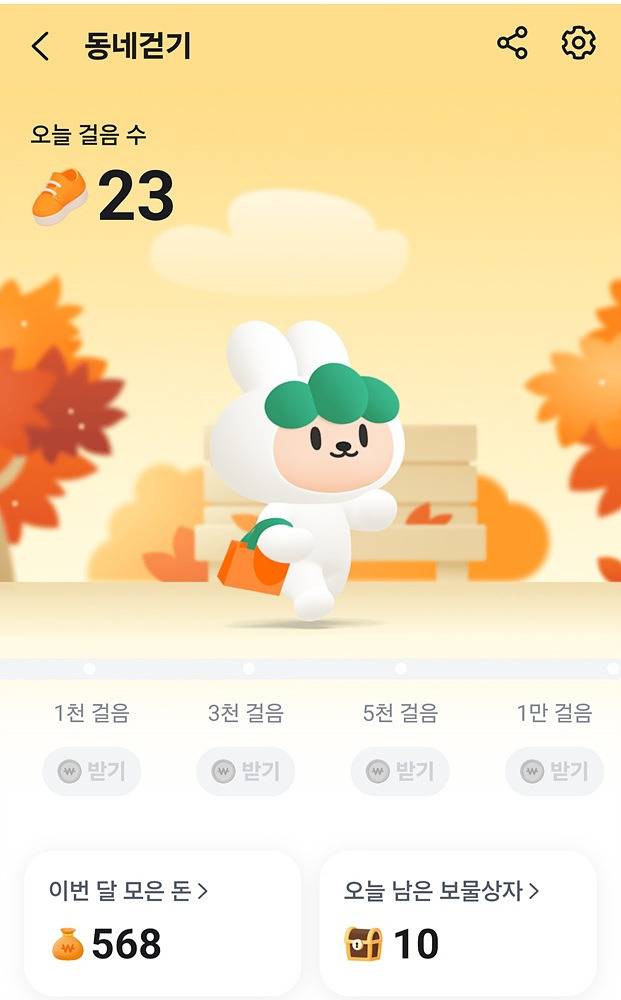
Task: Claim the 5천 걸음 reward
Action: [x=400, y=771]
